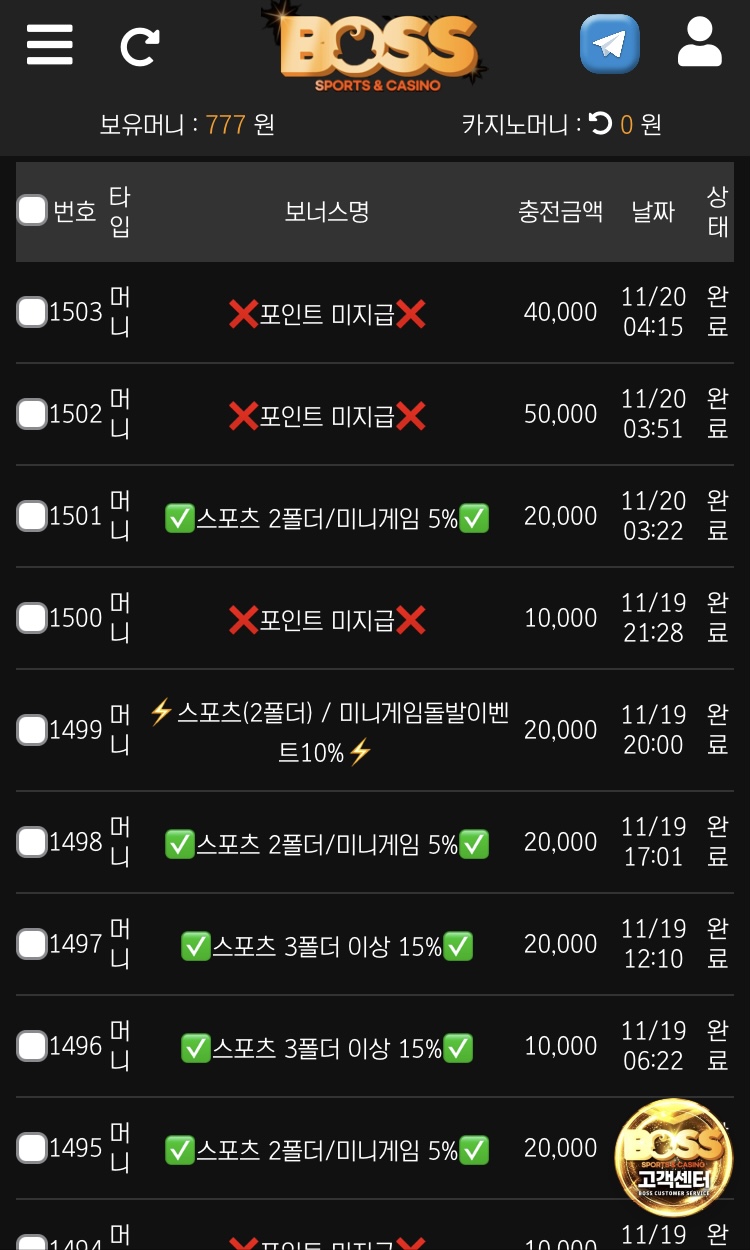Open the user profile icon
Screen dimensions: 750x1250
click(699, 44)
